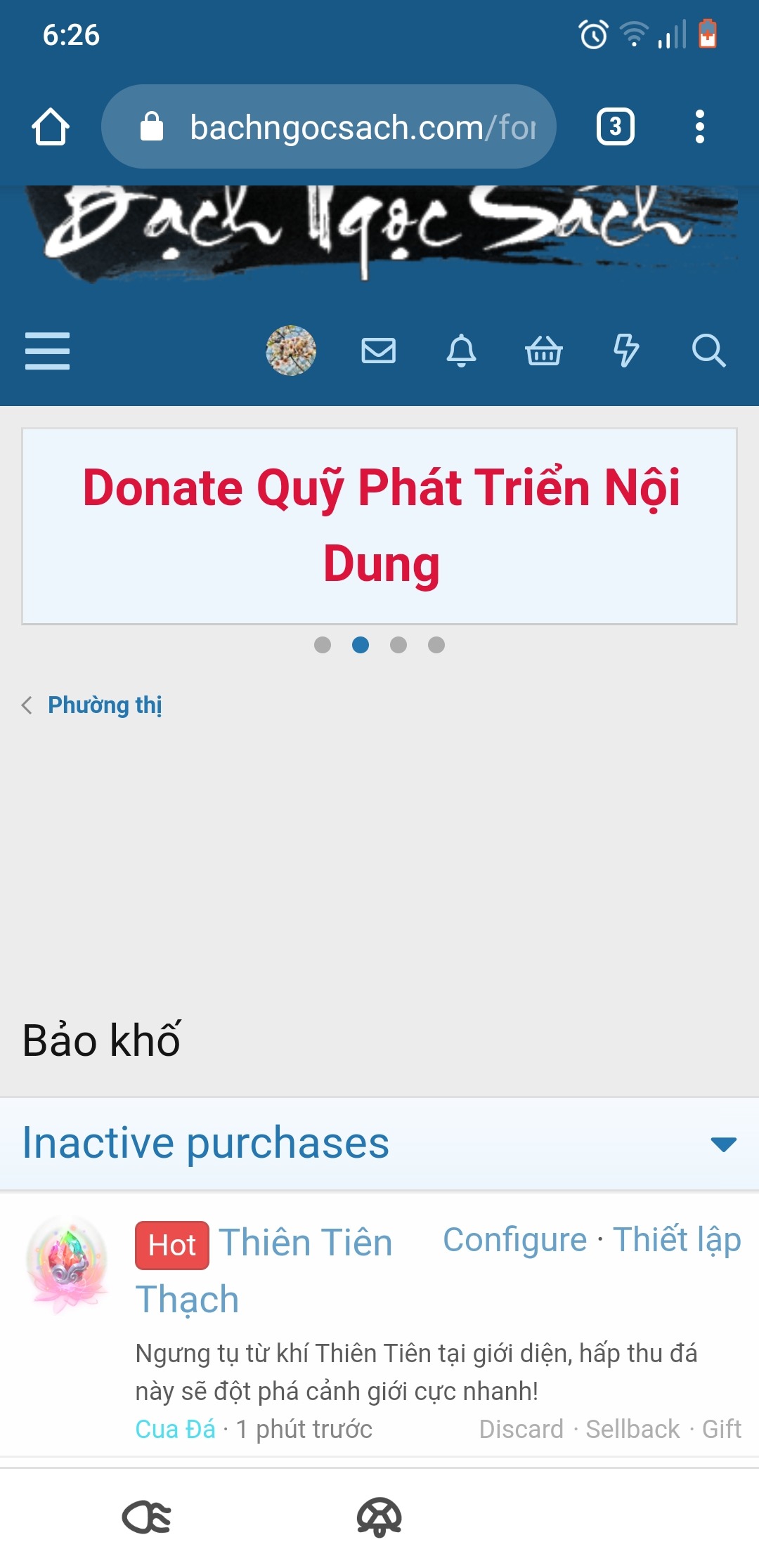The image size is (759, 1568).
Task: Open the browser overflow menu
Action: (699, 127)
